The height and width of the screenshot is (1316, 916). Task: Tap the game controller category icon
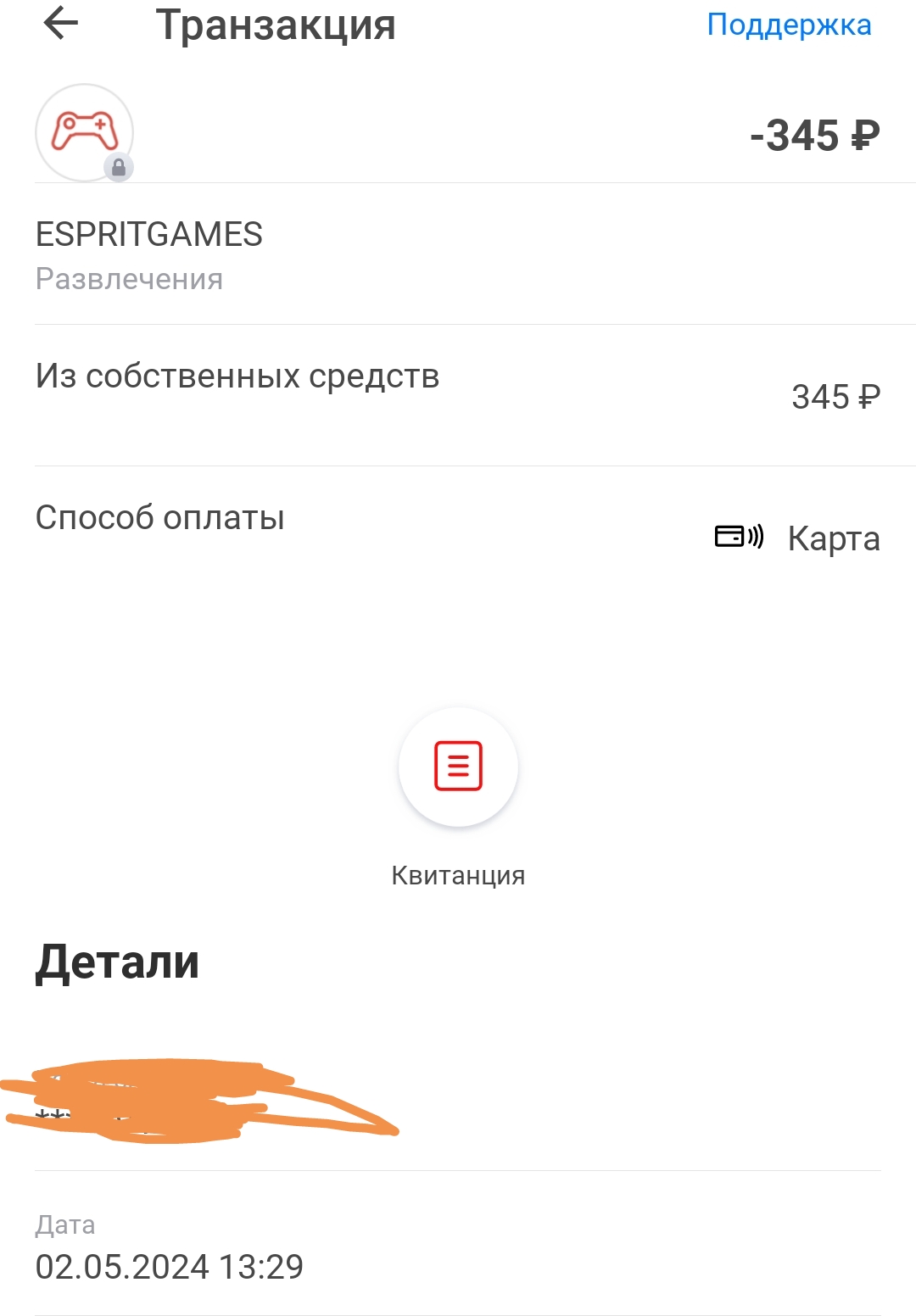85,132
